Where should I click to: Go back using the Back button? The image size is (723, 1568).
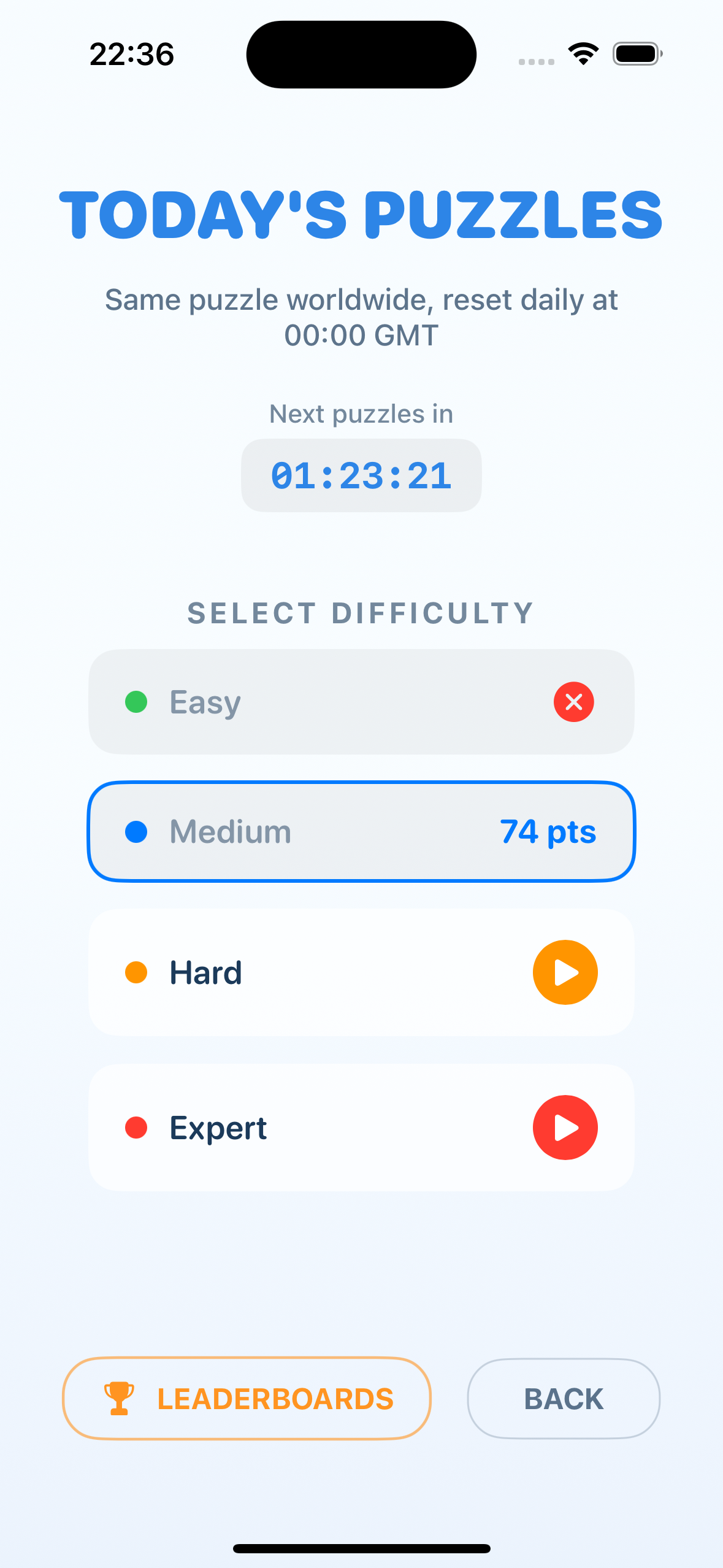562,1398
